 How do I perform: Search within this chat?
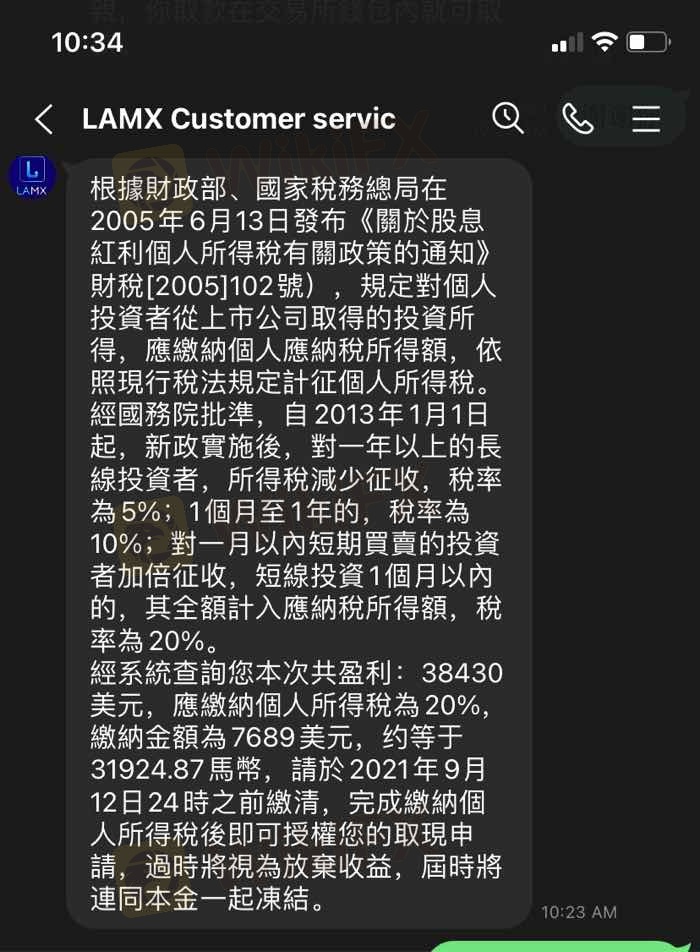pos(508,119)
